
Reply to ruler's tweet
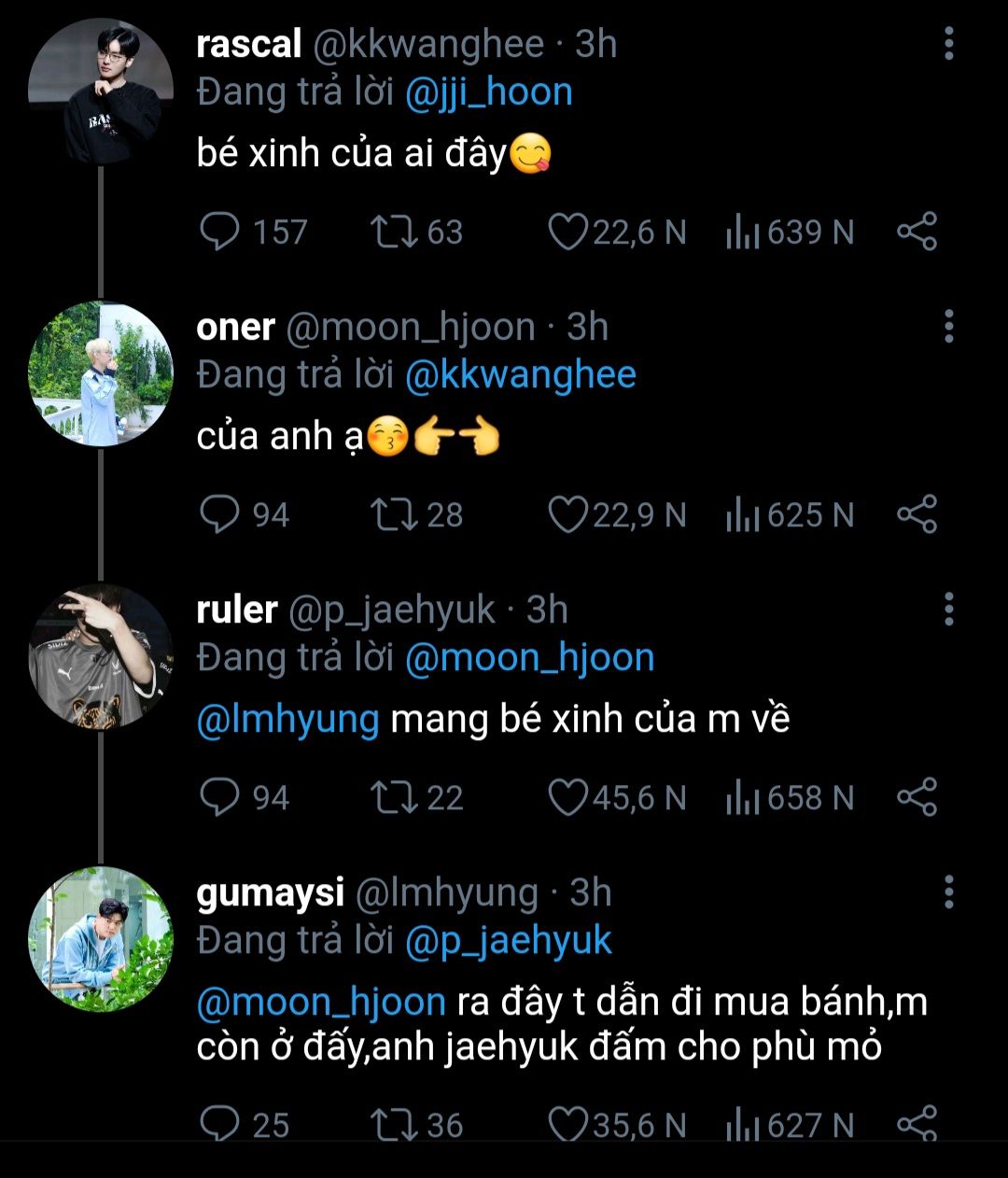click(220, 797)
